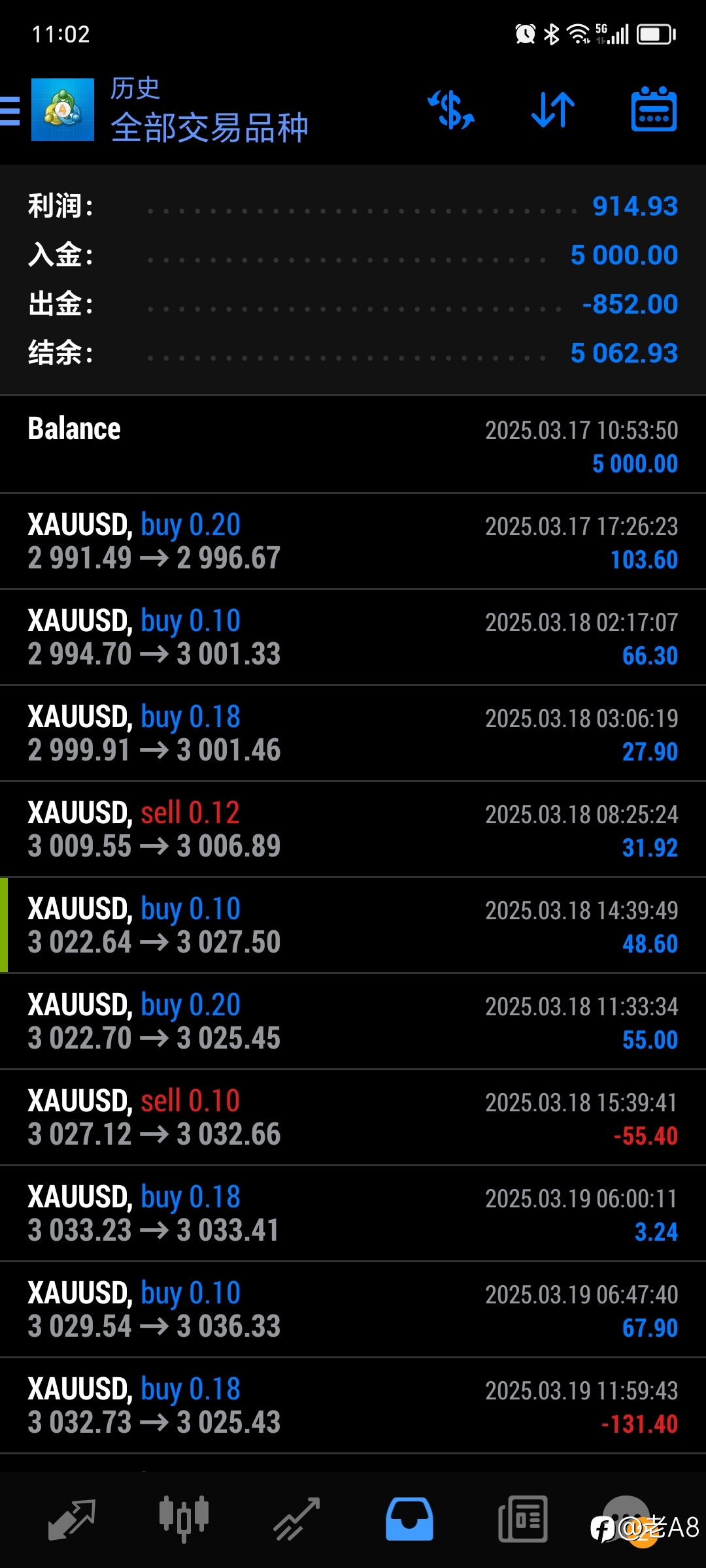706x1568 pixels.
Task: Select the buy 0.10 trade with 48.60 profit
Action: click(353, 926)
